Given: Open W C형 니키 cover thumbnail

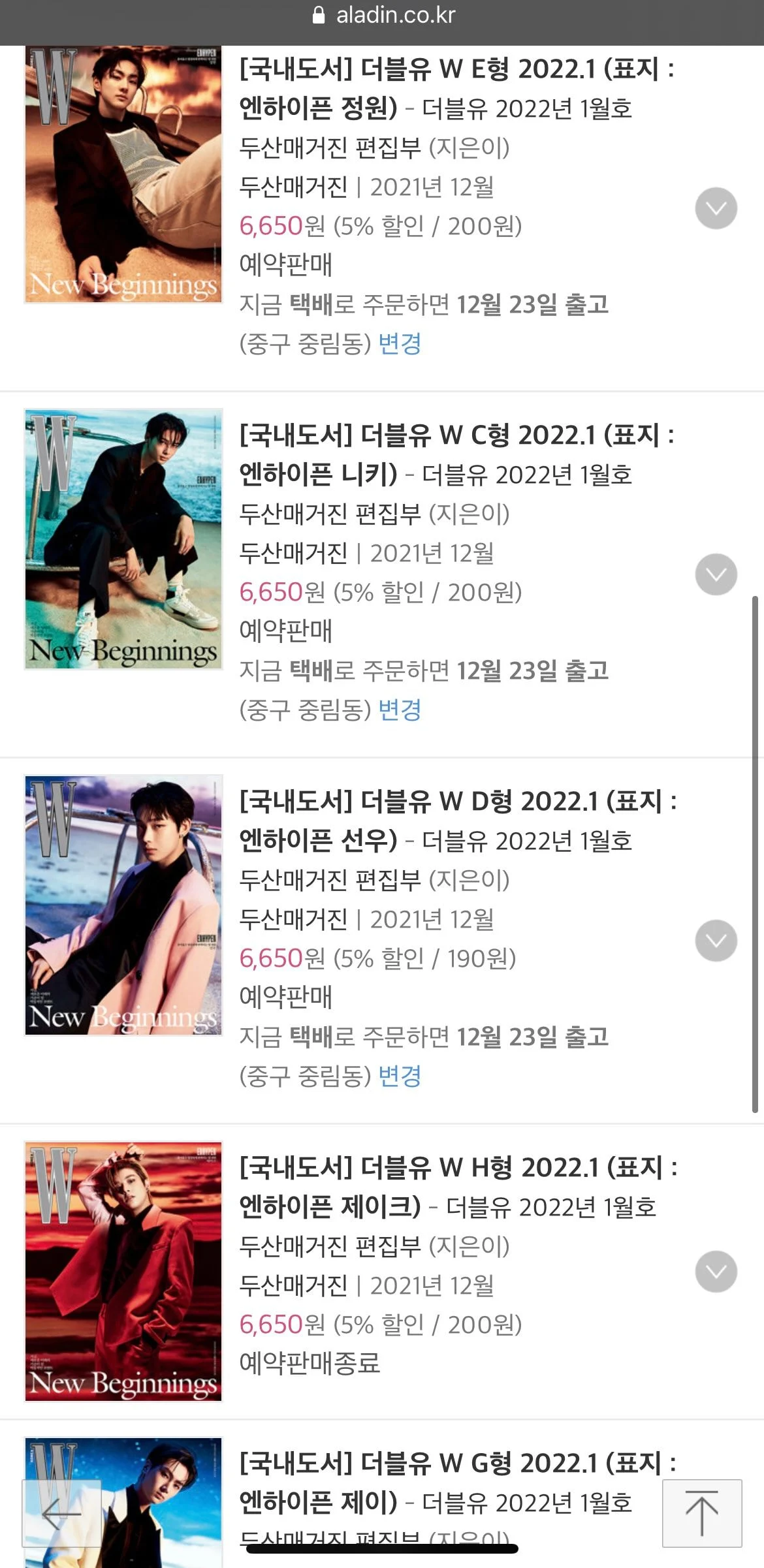Looking at the screenshot, I should click(x=123, y=539).
